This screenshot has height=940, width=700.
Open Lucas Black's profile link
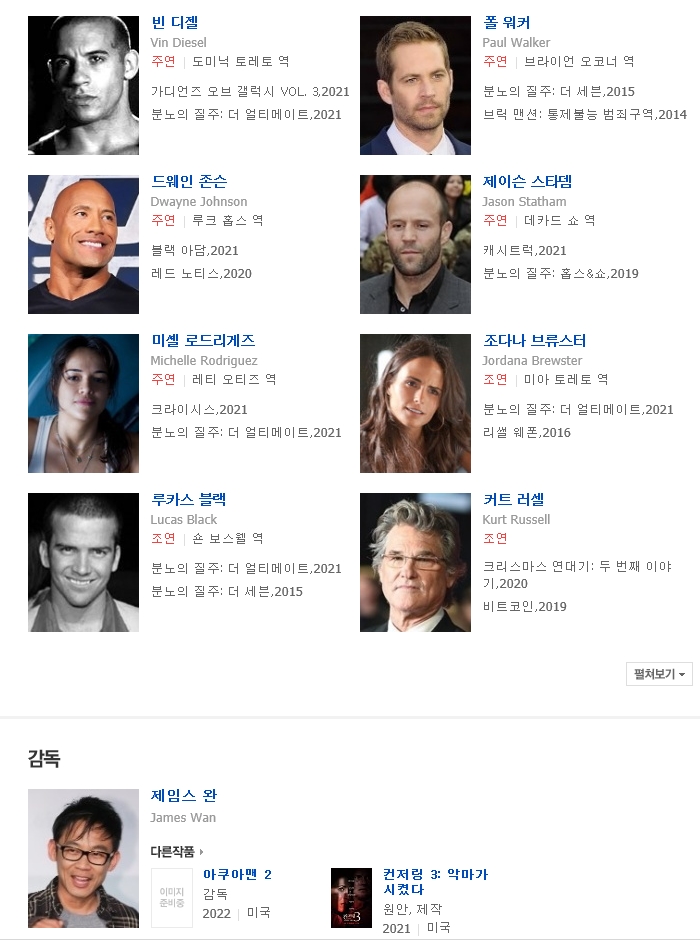[x=189, y=500]
